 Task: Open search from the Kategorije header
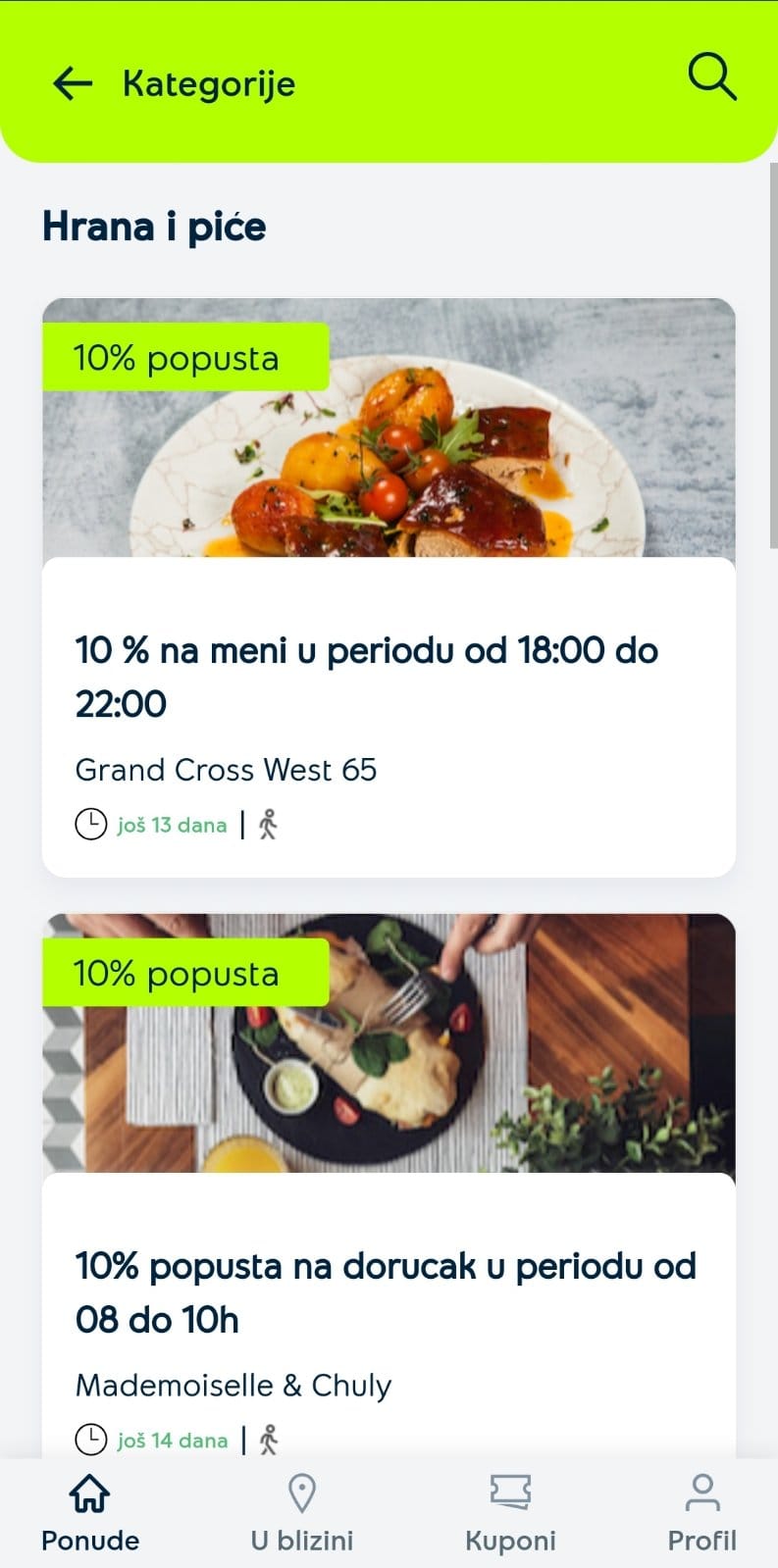tap(711, 77)
